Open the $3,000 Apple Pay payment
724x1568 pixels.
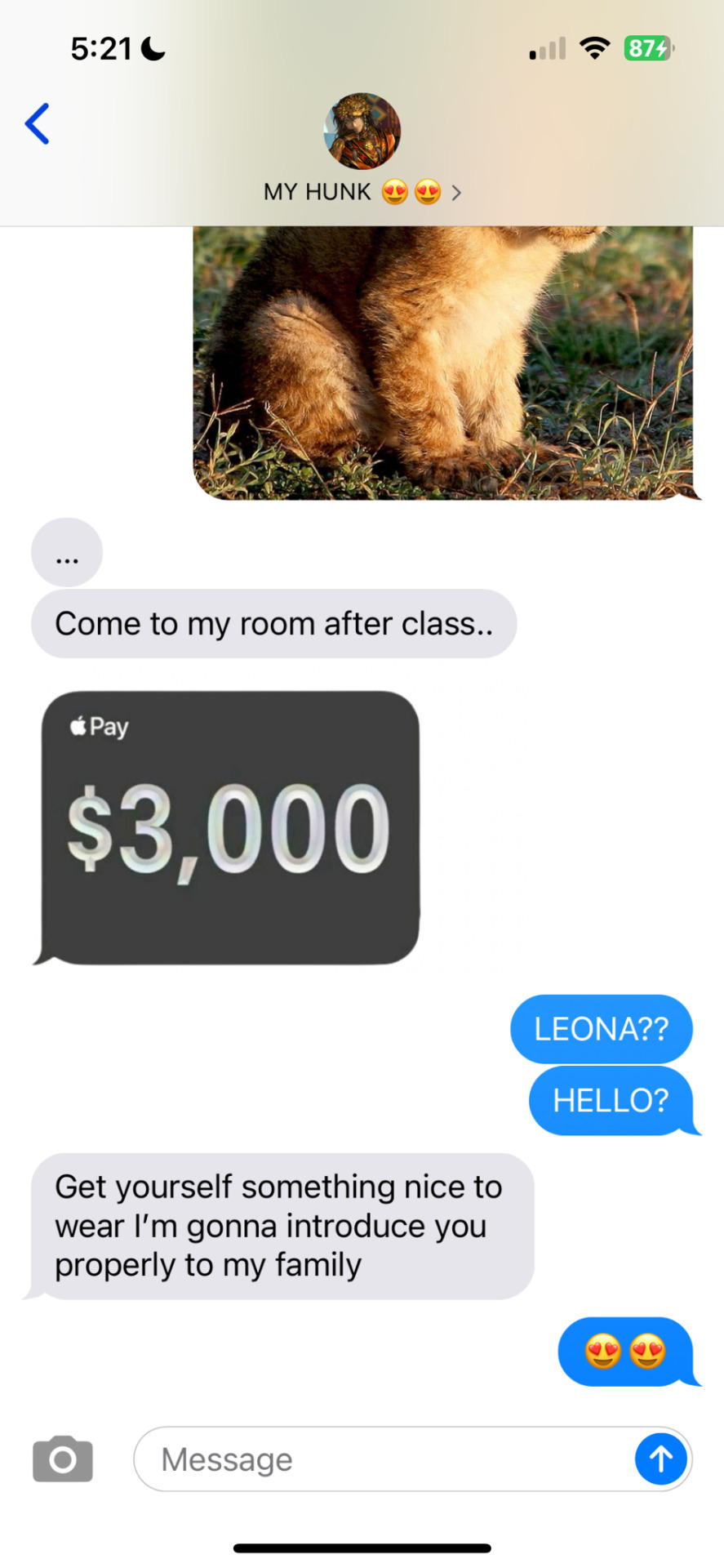tap(230, 827)
